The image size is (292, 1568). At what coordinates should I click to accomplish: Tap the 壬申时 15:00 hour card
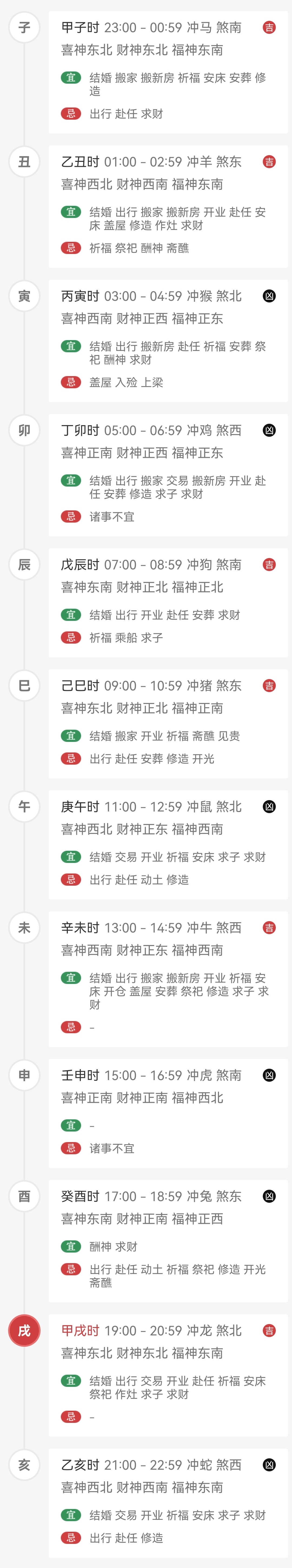[x=168, y=1113]
